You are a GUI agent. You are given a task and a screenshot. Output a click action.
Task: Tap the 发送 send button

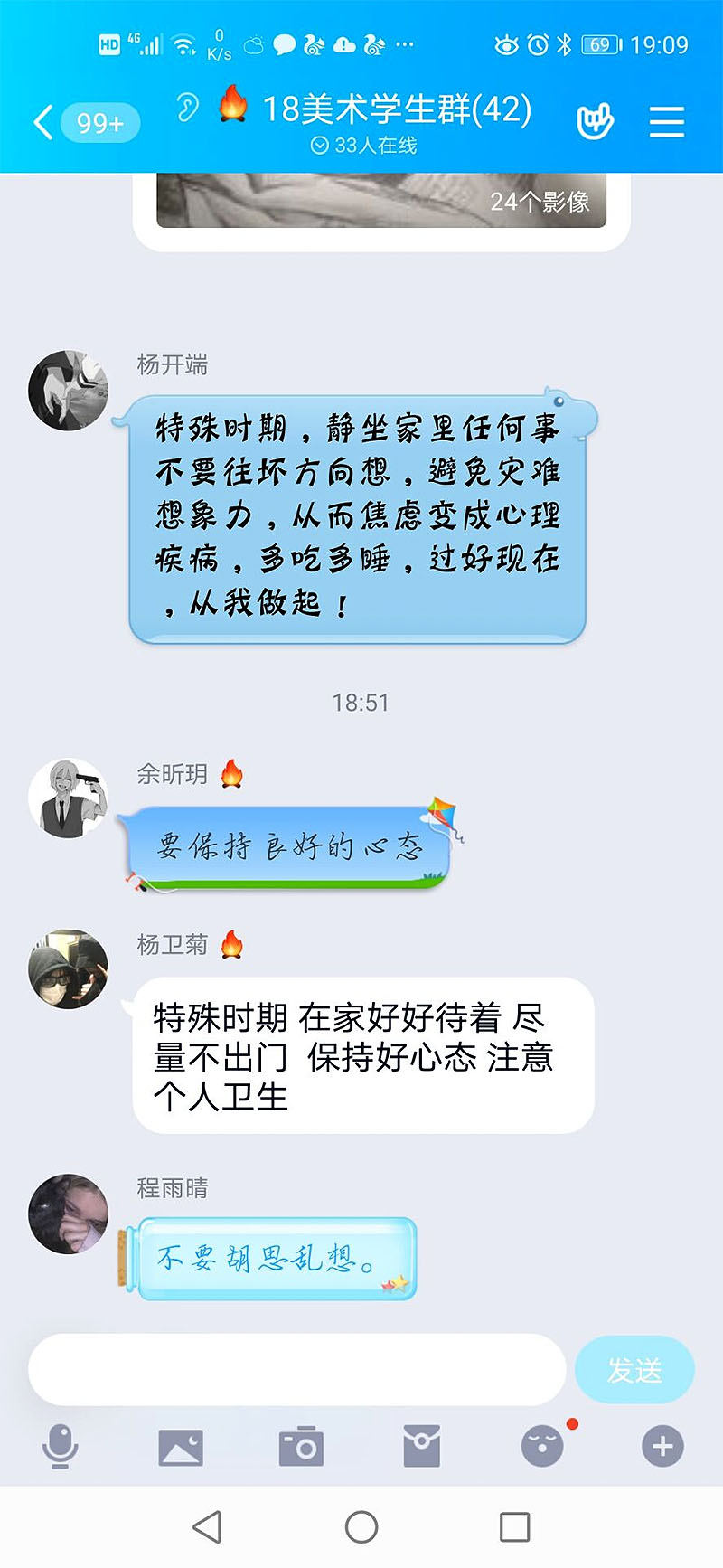[634, 1370]
